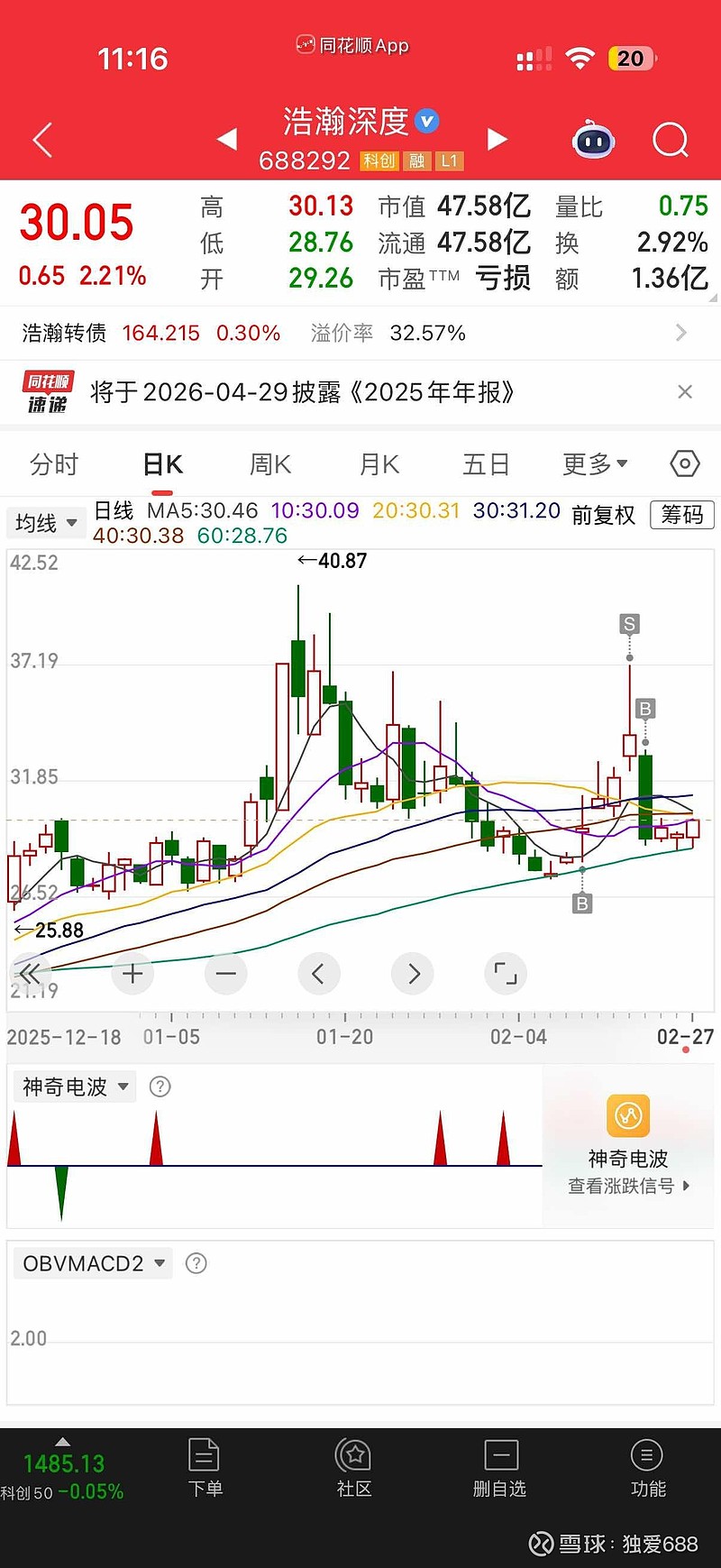
Task: Expand the 更多 chart period dropdown
Action: [x=595, y=464]
